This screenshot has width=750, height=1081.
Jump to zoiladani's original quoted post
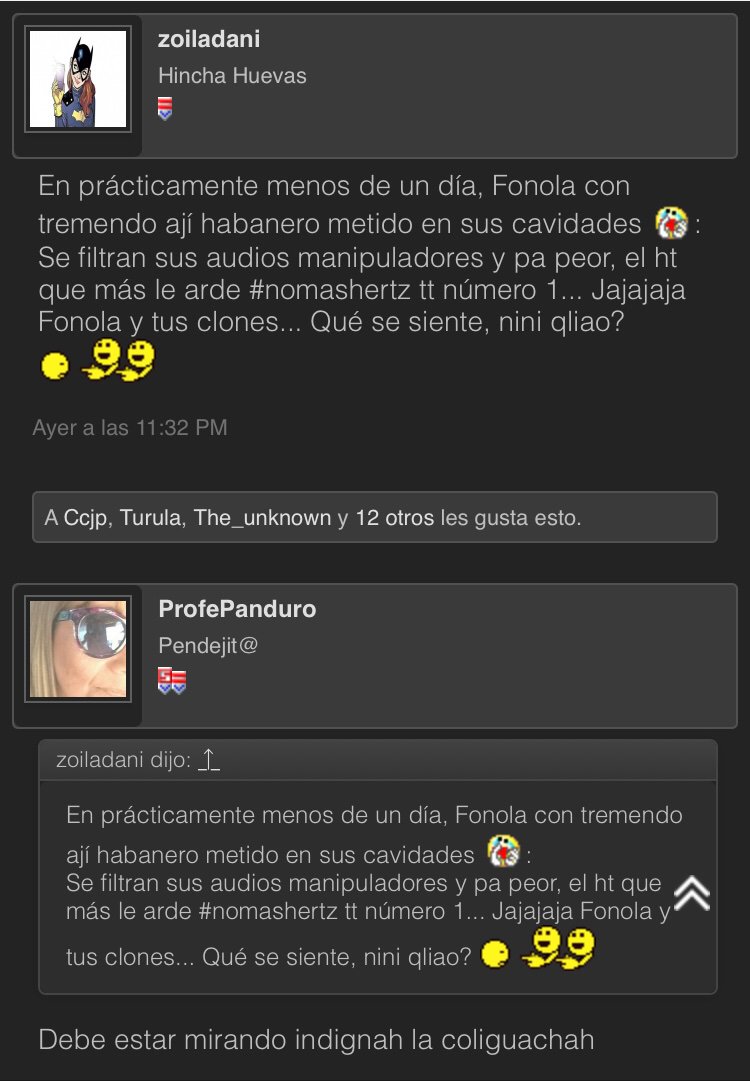click(x=208, y=761)
